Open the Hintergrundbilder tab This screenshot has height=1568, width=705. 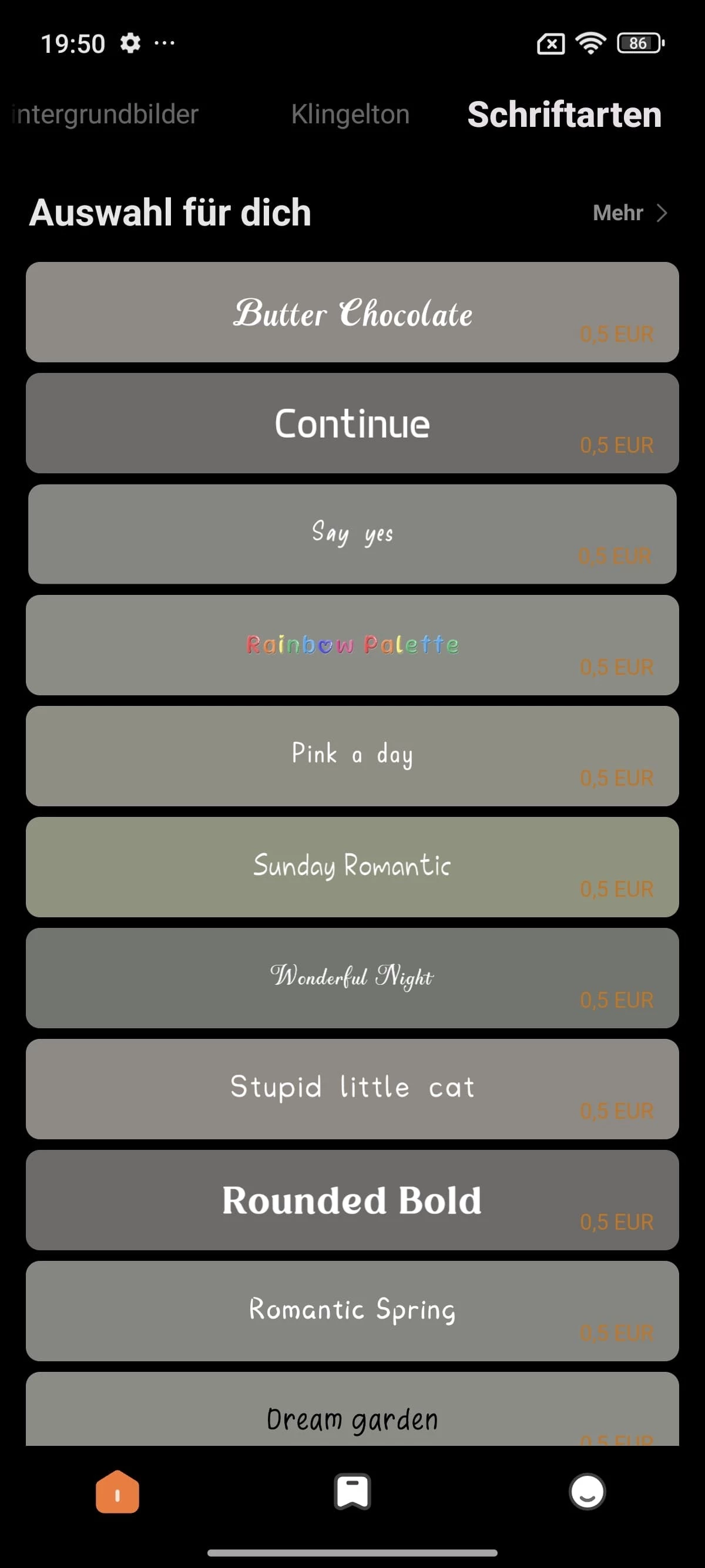tap(105, 115)
